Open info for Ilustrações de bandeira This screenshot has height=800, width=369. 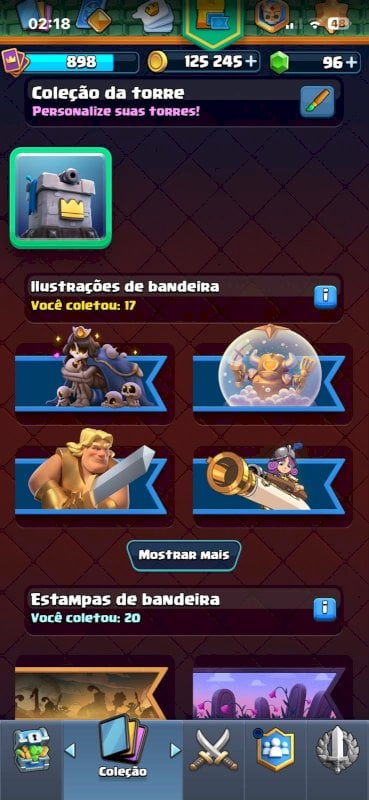click(x=325, y=296)
